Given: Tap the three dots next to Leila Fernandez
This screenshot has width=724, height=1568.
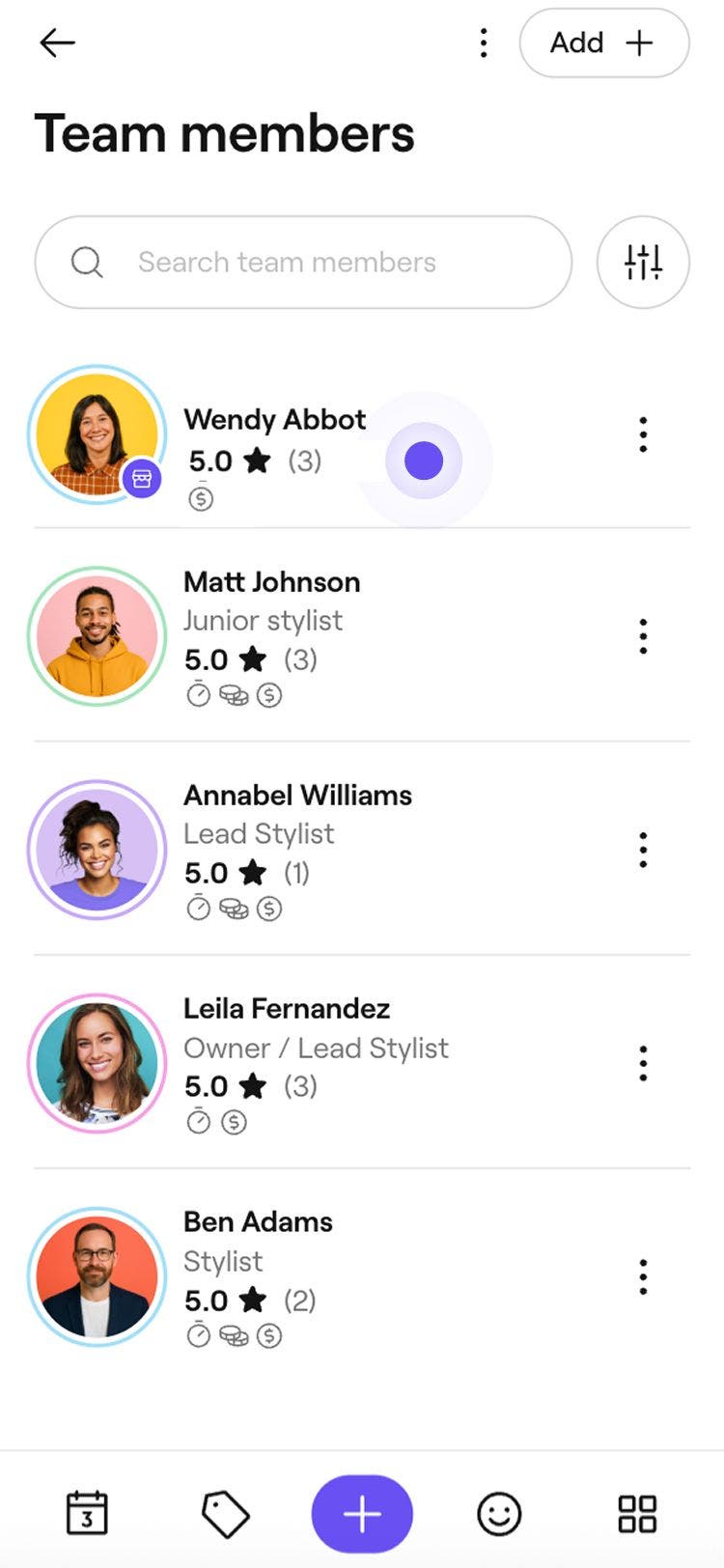Looking at the screenshot, I should pyautogui.click(x=643, y=1064).
